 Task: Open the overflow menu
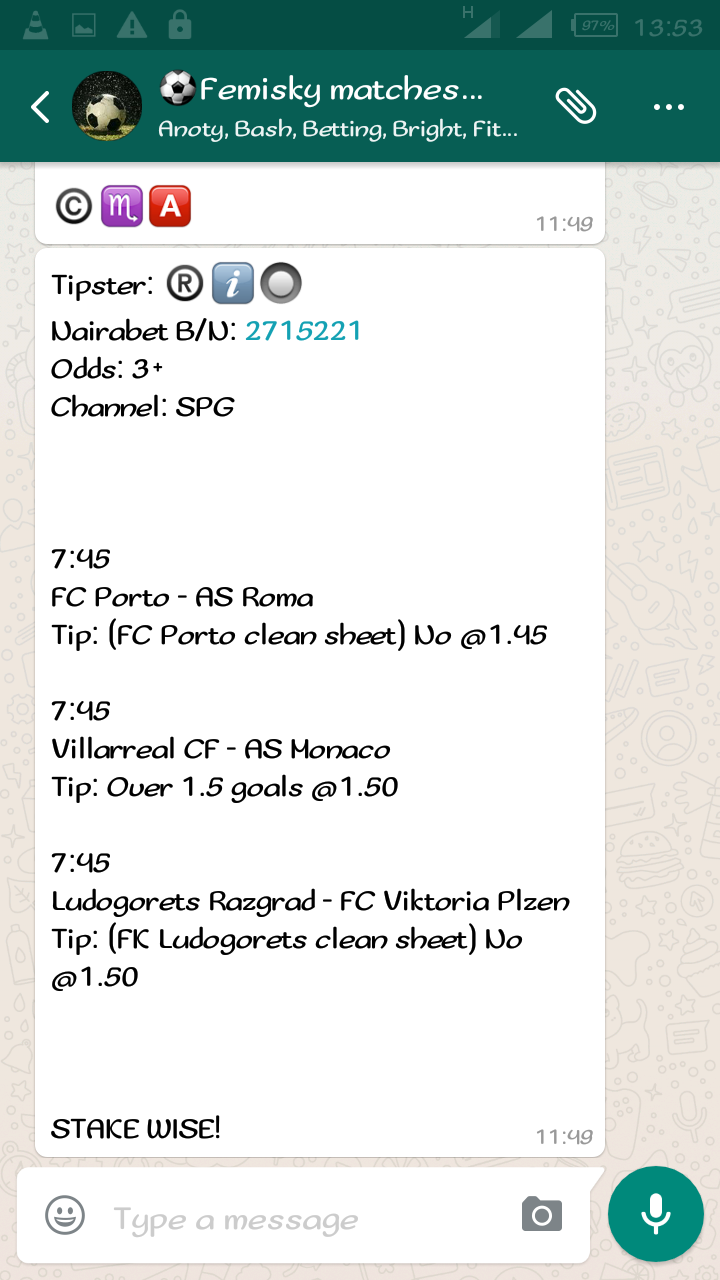point(668,106)
